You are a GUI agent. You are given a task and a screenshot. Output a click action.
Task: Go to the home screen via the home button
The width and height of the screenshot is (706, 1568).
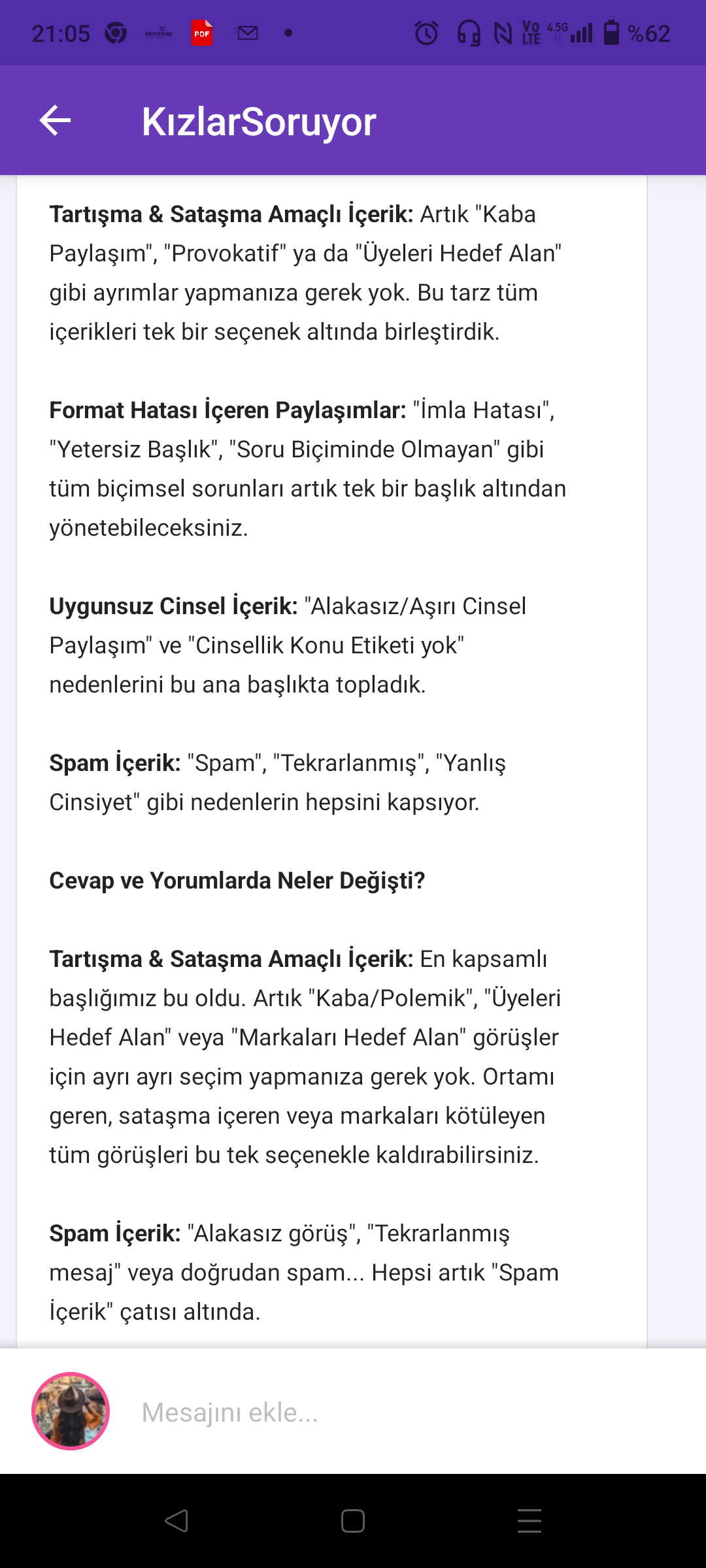(x=353, y=1521)
